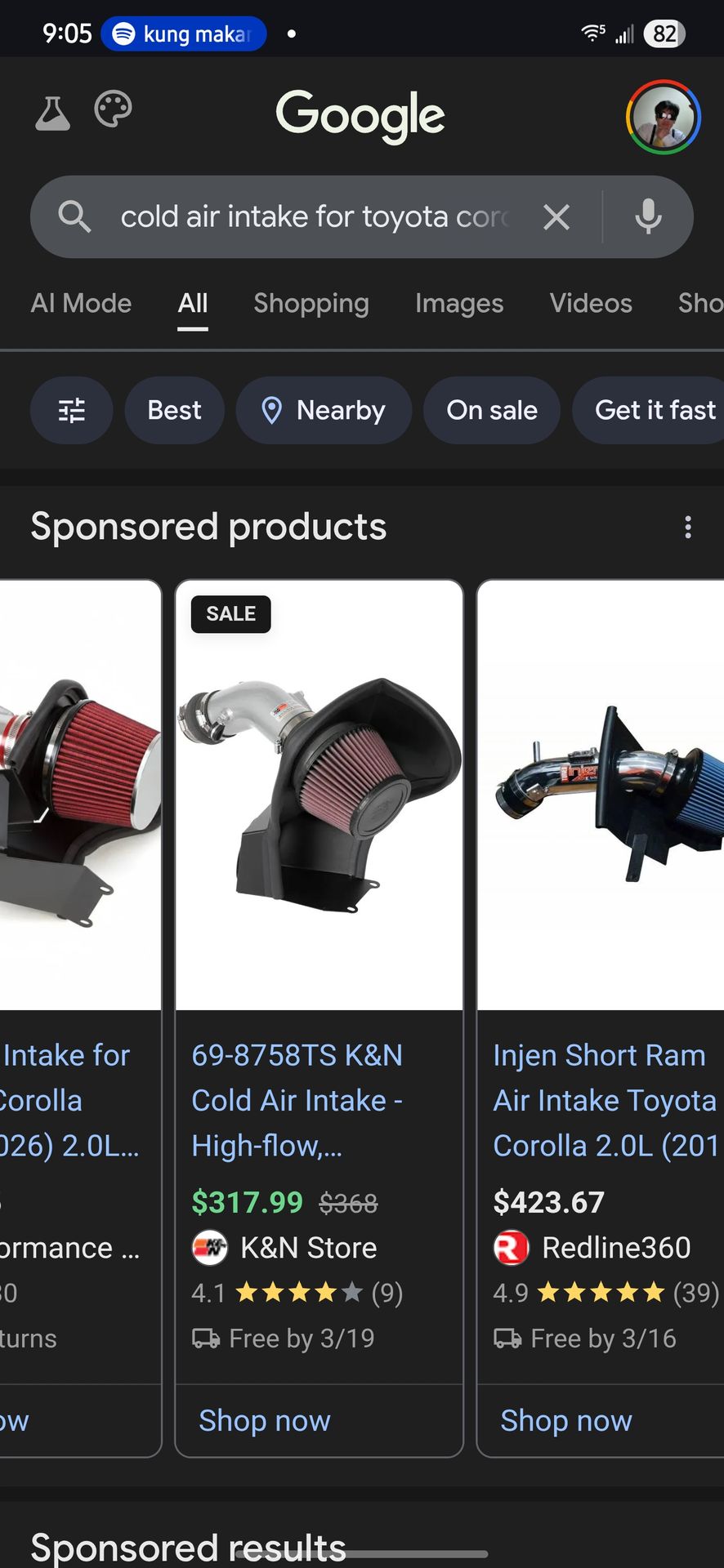The width and height of the screenshot is (724, 1568).
Task: Open the filter options sliders chip
Action: [x=72, y=410]
